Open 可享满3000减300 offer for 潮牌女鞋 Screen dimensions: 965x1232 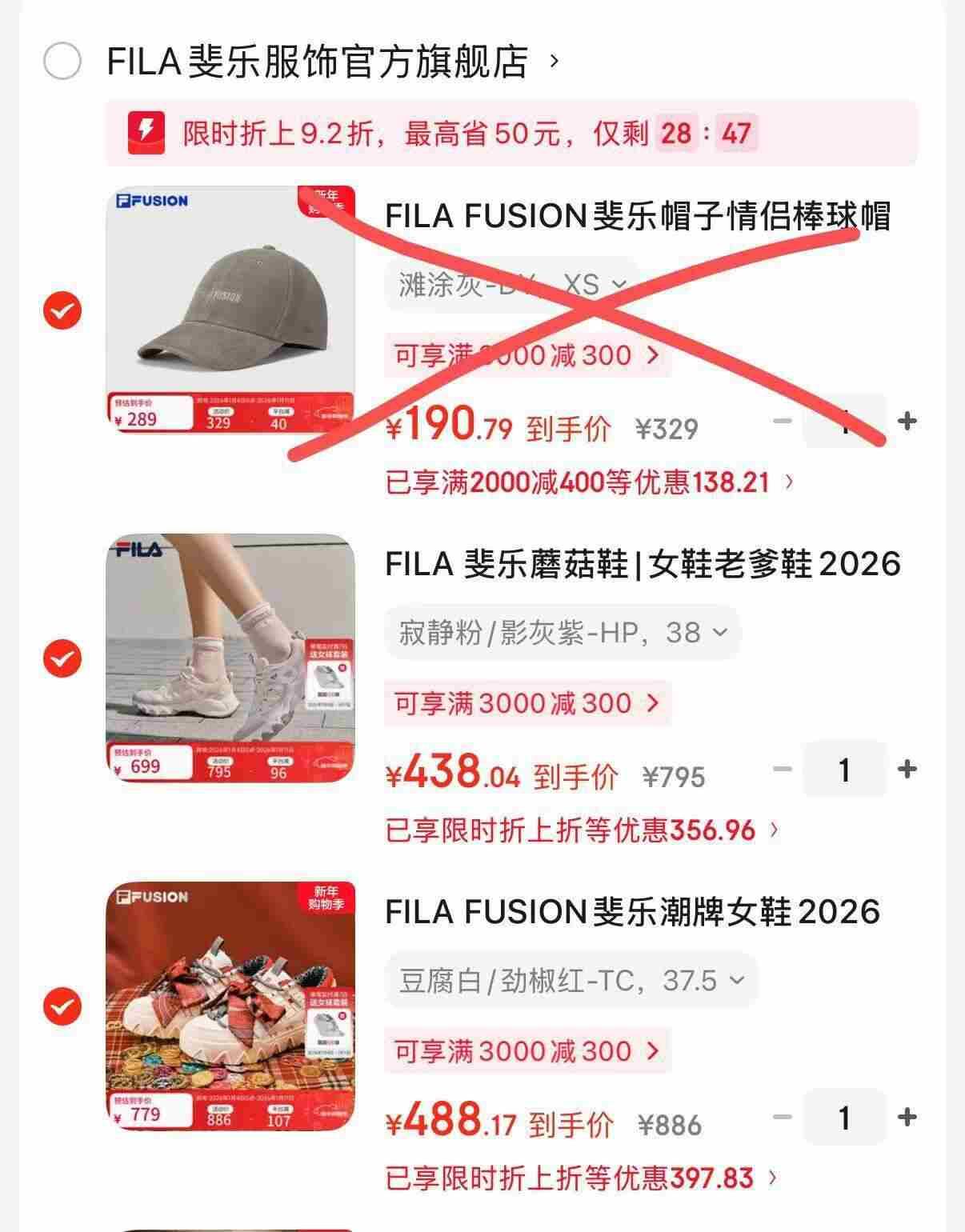click(527, 1051)
